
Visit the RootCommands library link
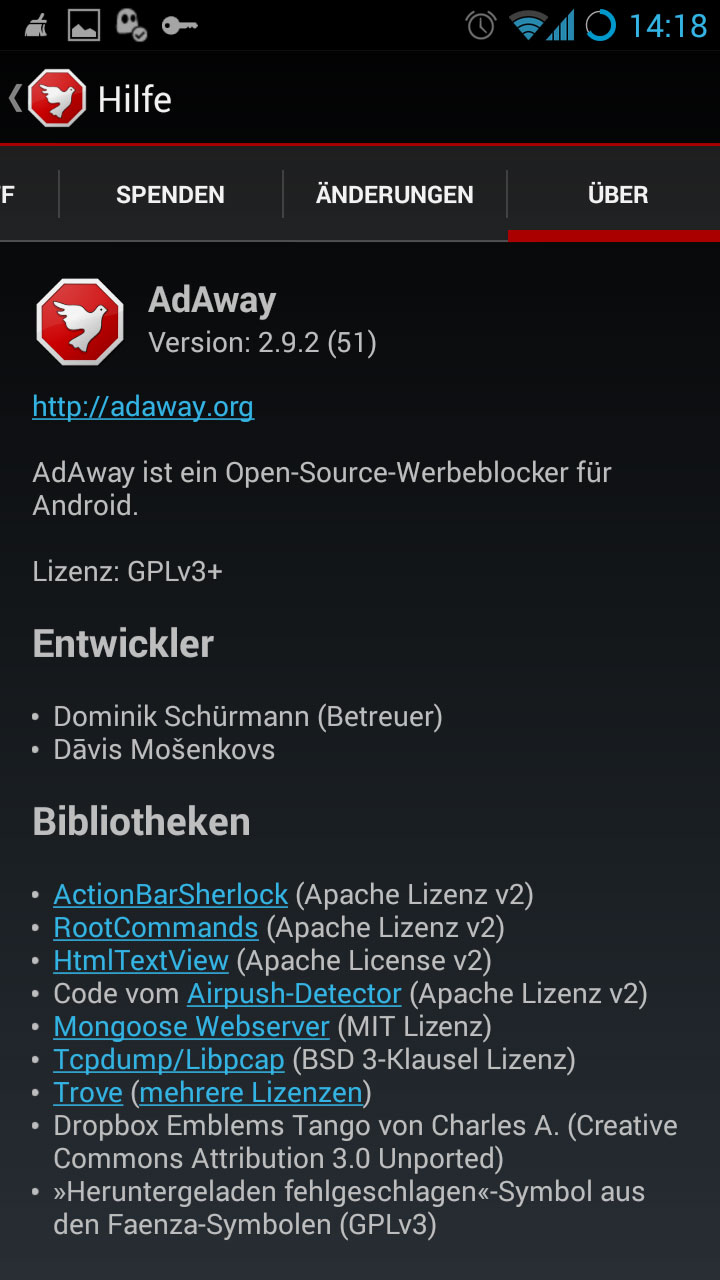(155, 927)
